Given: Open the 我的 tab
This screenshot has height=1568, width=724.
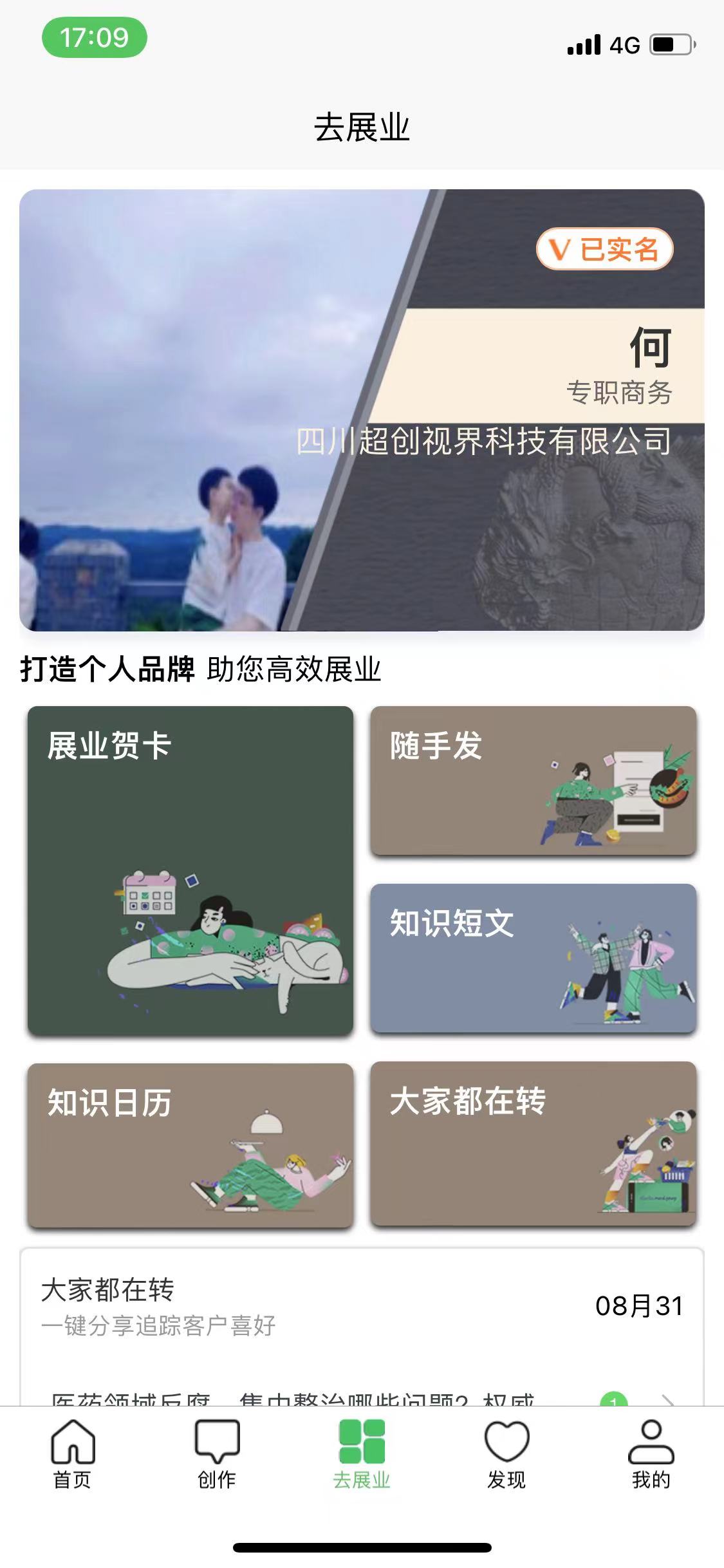Looking at the screenshot, I should tap(651, 1455).
